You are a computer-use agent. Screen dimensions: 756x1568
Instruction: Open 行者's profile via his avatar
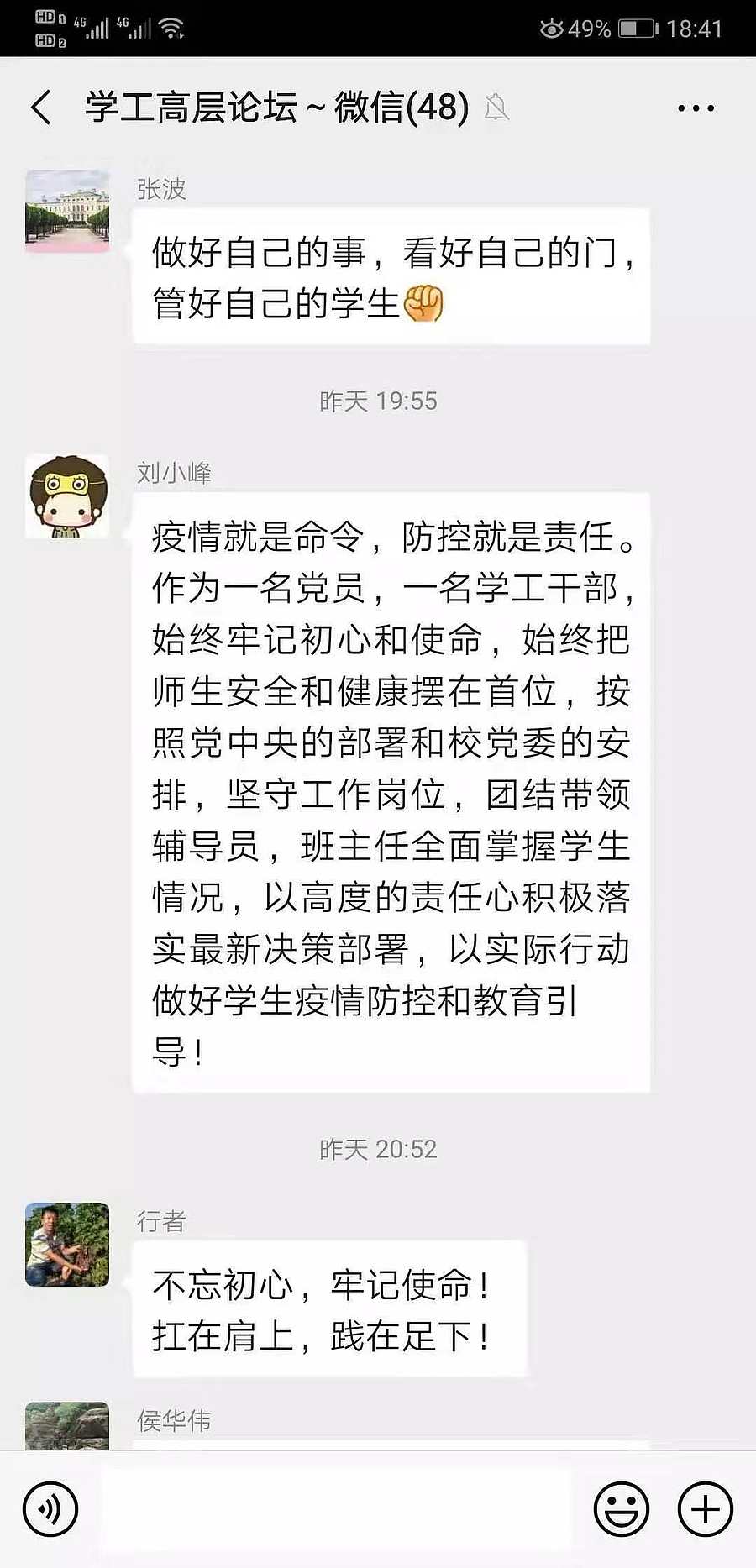click(x=67, y=1245)
